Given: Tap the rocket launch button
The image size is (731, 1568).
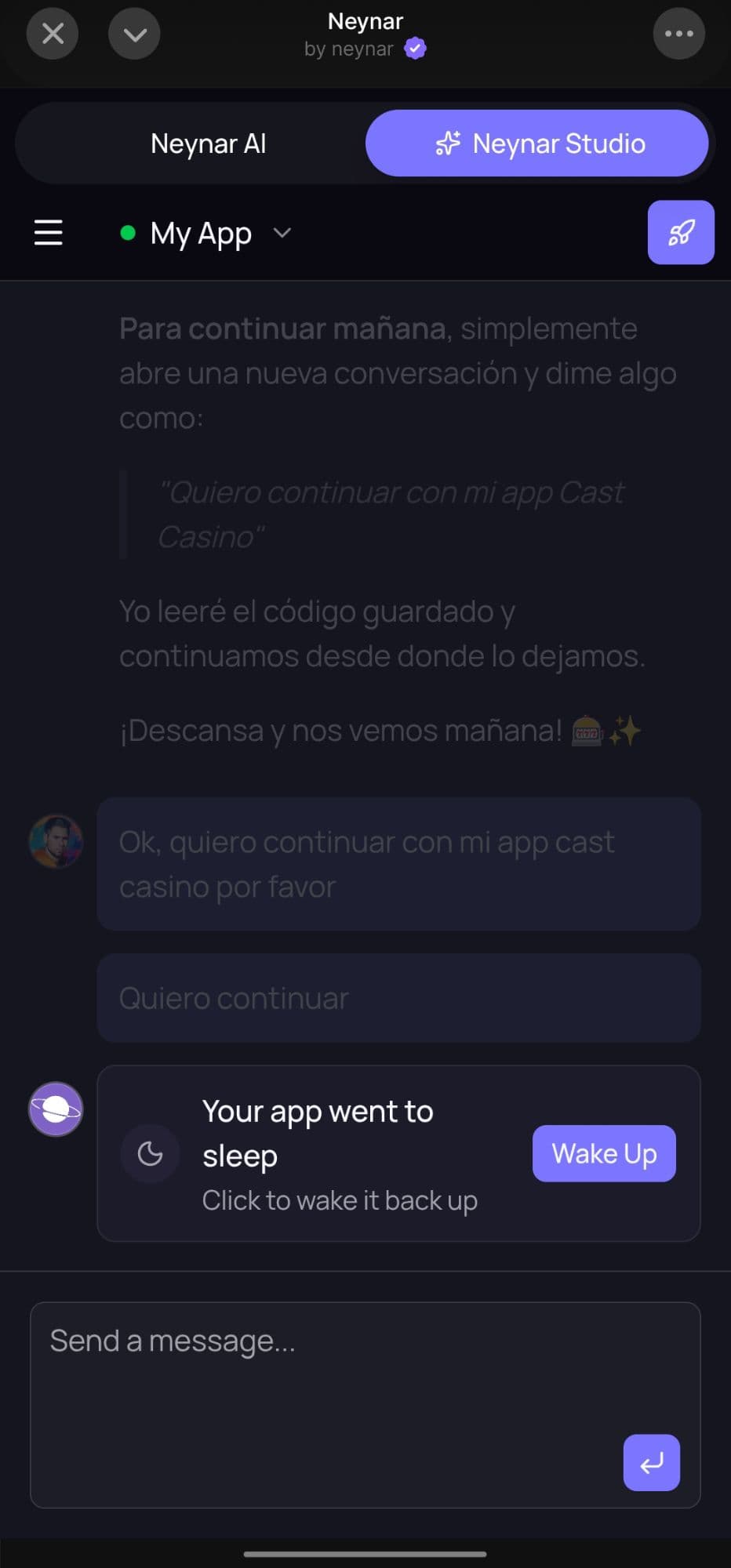Looking at the screenshot, I should click(680, 233).
